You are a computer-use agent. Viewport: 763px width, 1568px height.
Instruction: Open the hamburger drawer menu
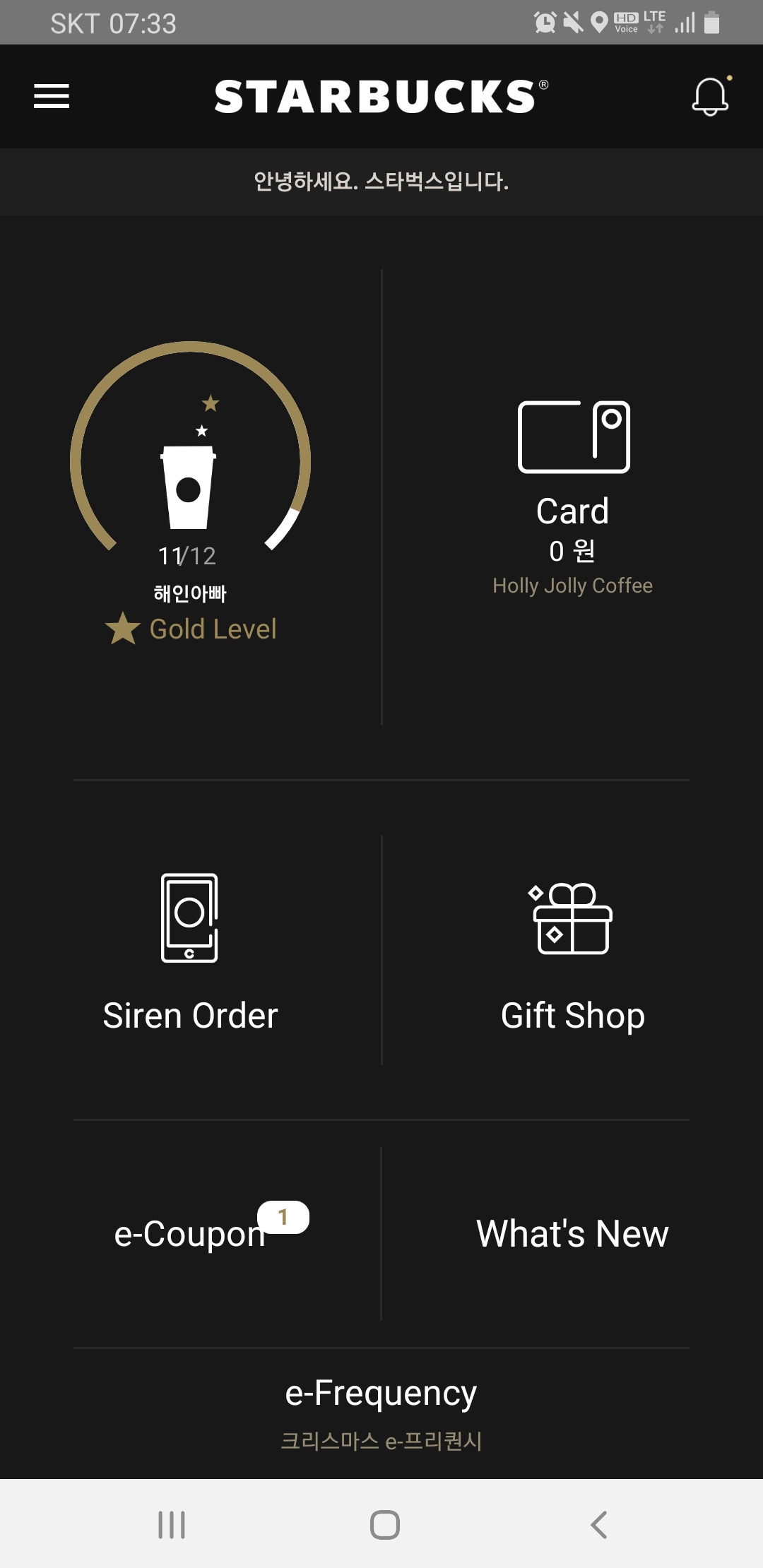pyautogui.click(x=52, y=96)
